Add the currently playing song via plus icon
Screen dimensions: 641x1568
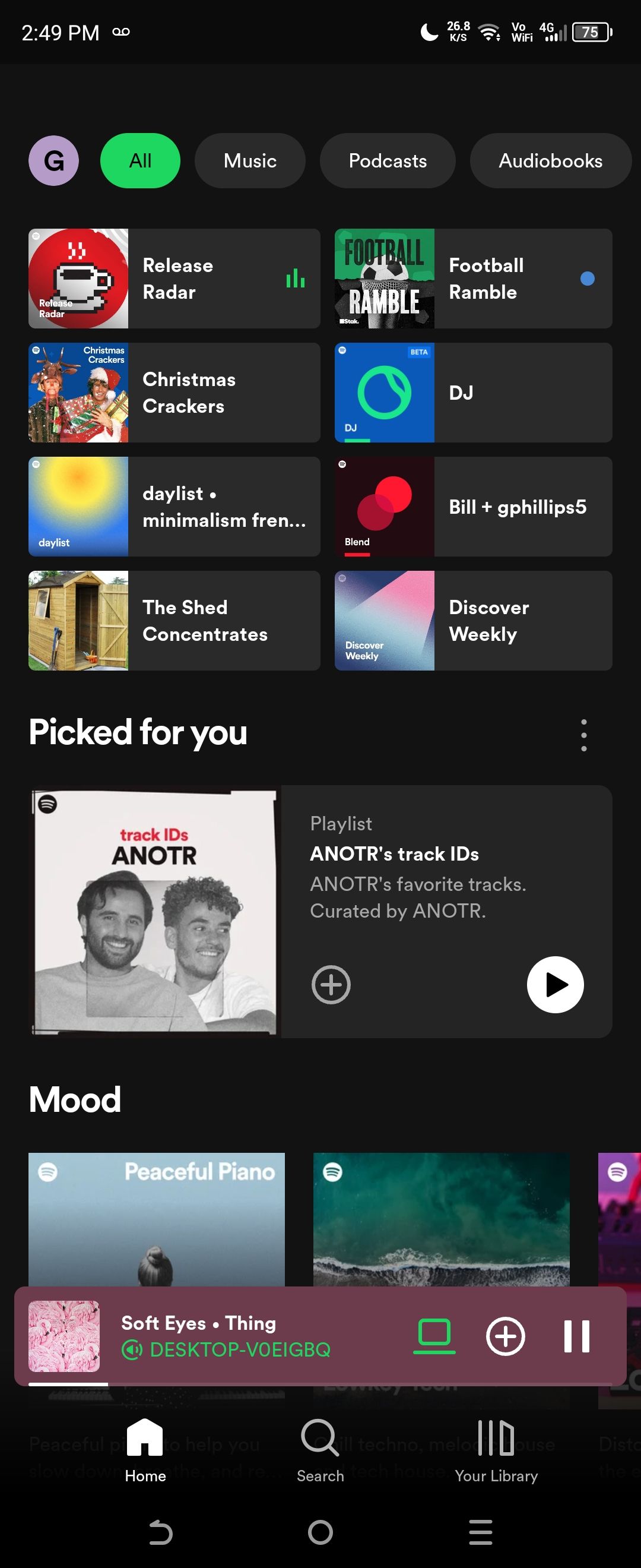tap(504, 1337)
